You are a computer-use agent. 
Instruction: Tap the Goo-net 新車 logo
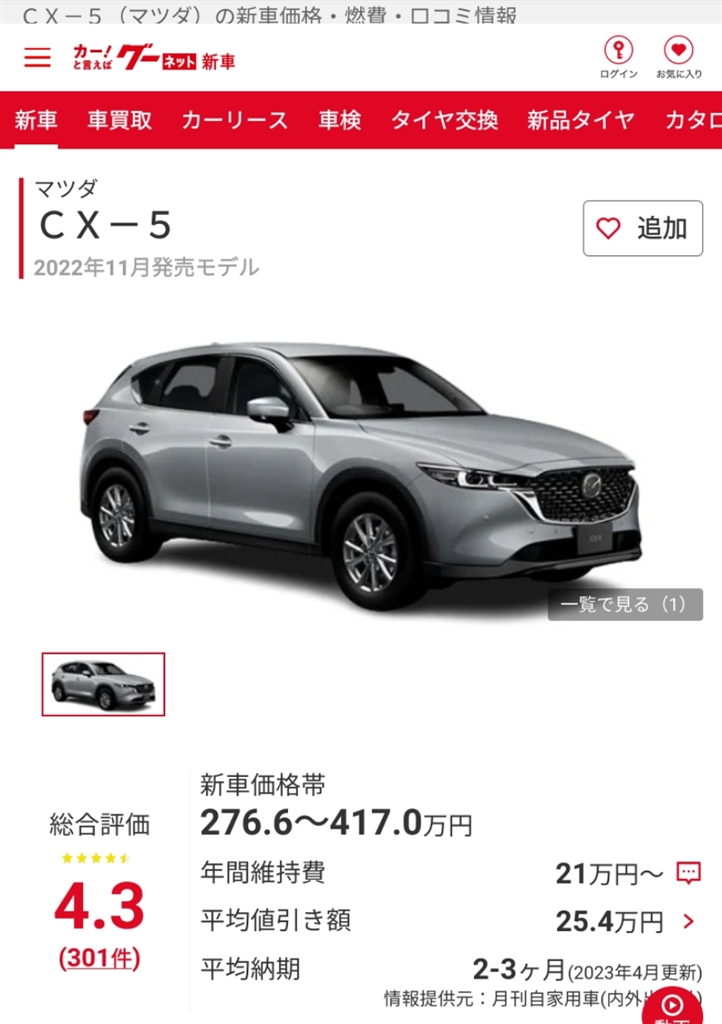pos(154,58)
